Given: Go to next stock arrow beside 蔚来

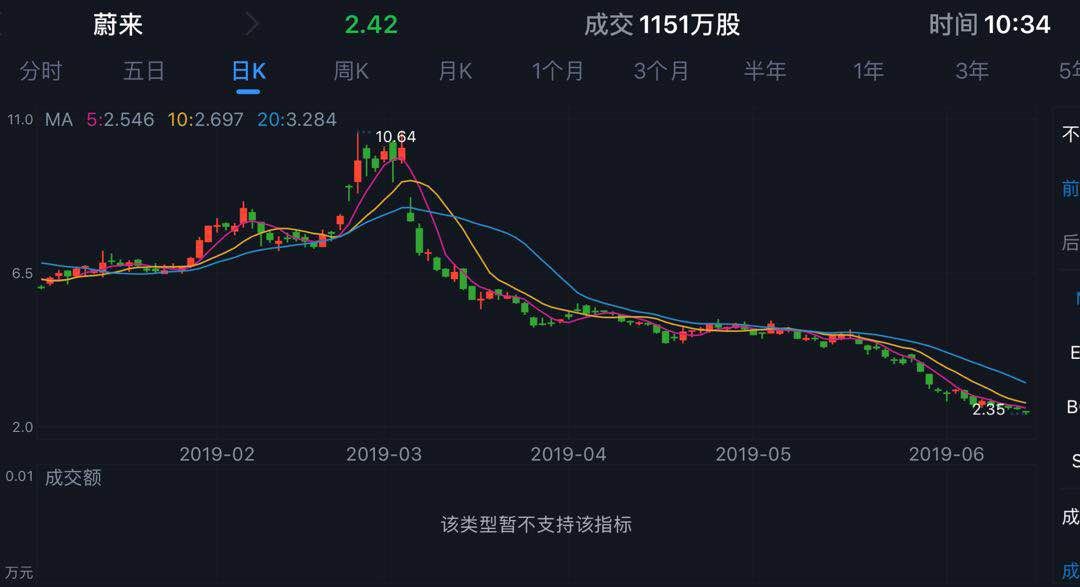Looking at the screenshot, I should [252, 24].
